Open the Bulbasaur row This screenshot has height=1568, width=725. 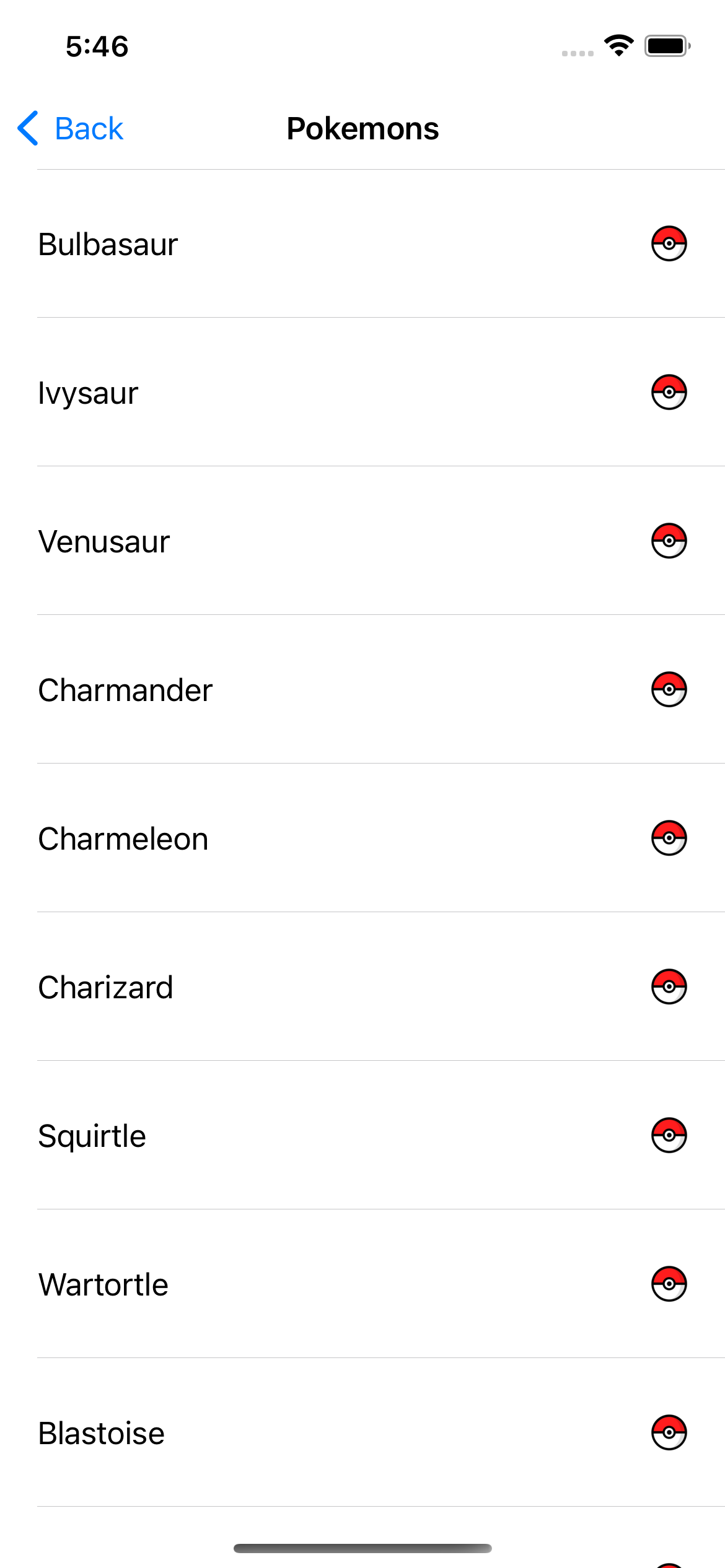pos(108,244)
